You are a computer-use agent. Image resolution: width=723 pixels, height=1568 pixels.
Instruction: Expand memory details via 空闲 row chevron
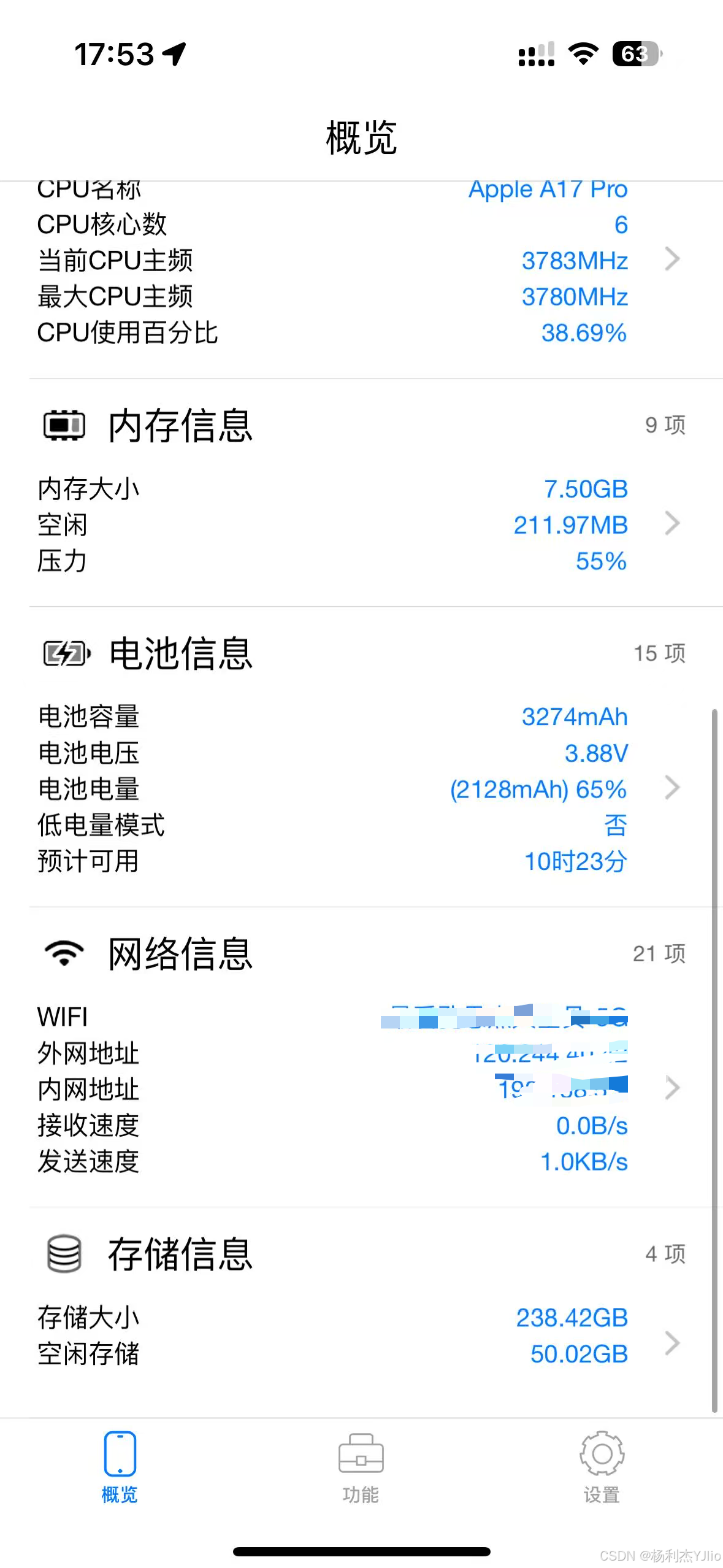(x=673, y=524)
